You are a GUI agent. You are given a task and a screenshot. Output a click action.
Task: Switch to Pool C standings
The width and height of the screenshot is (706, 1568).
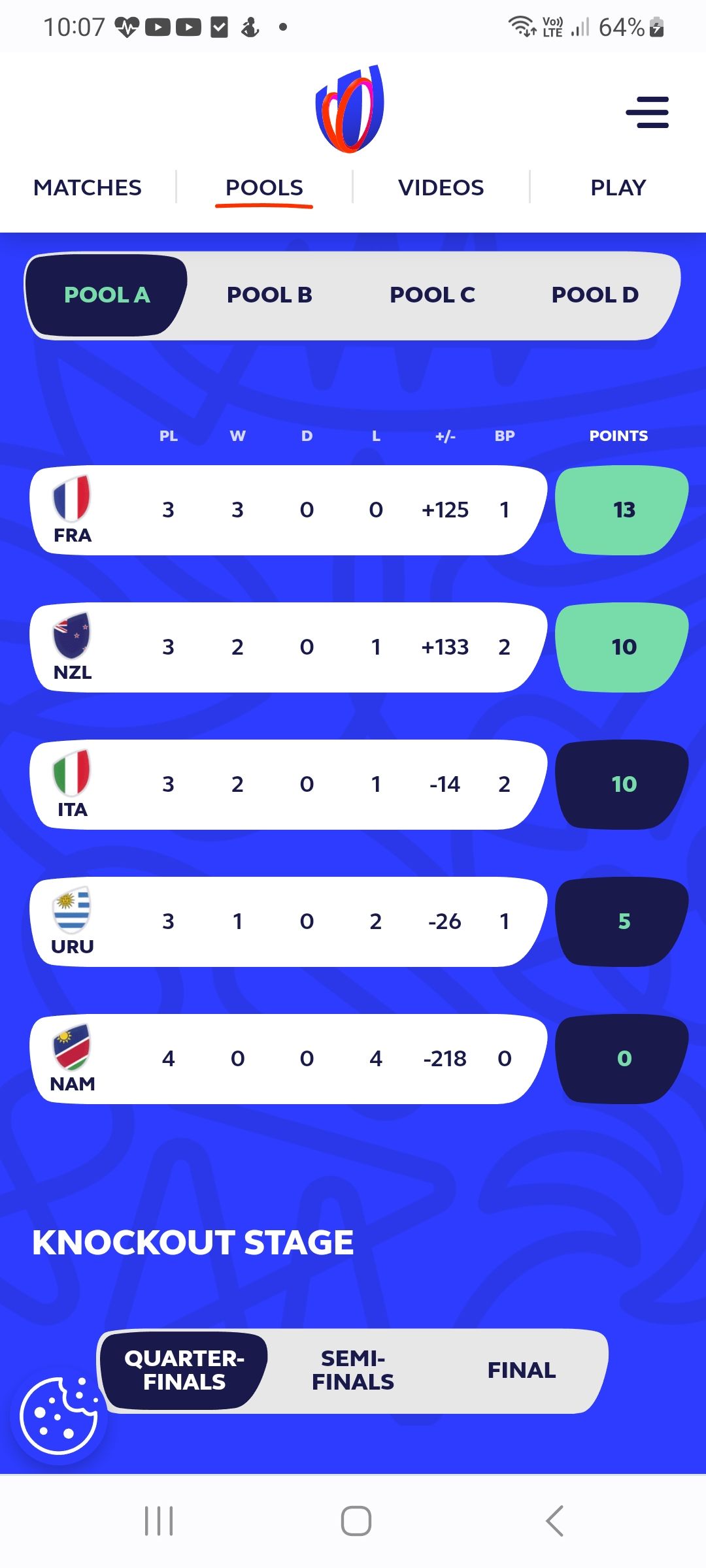(432, 295)
